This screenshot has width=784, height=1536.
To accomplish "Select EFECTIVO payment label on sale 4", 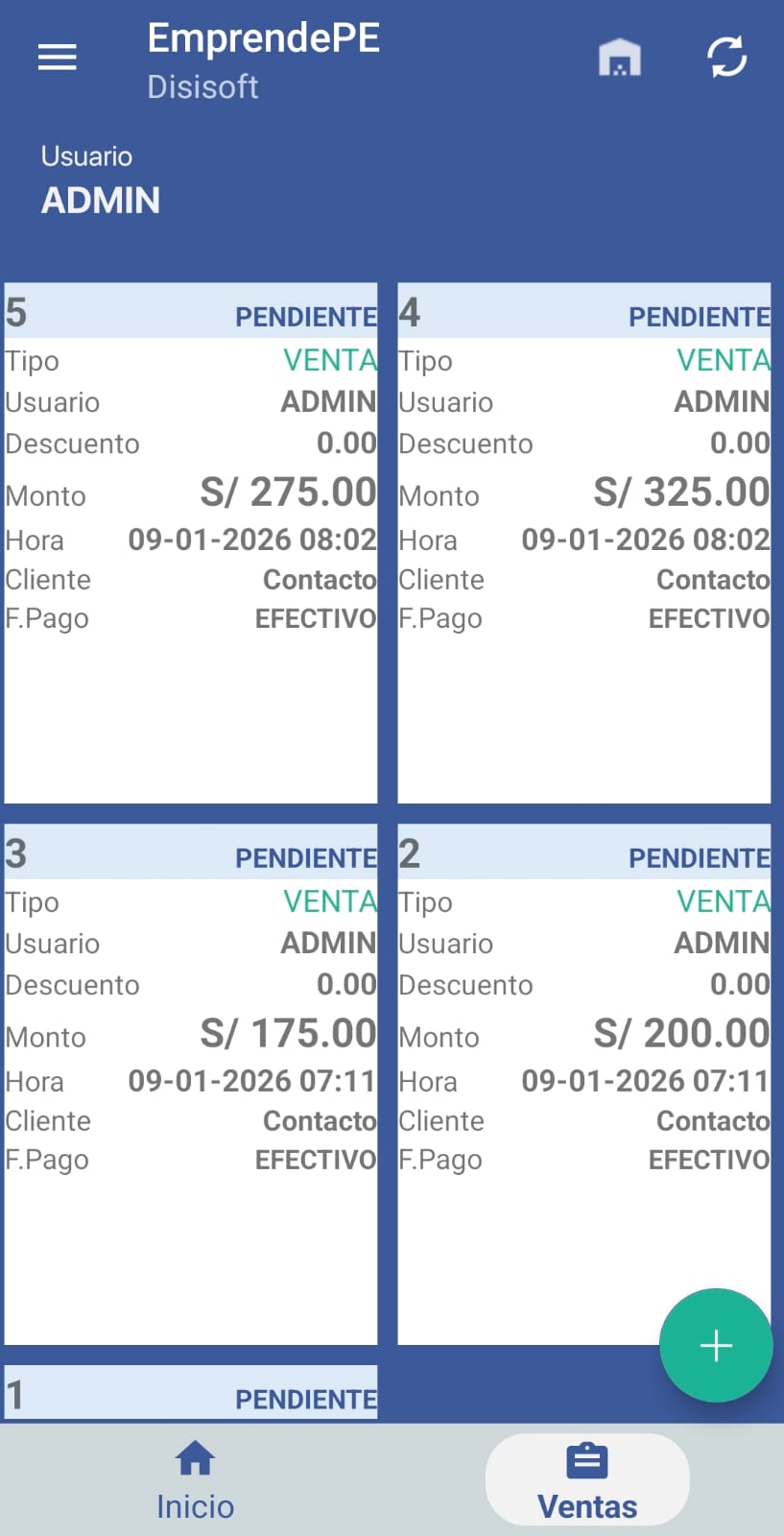I will [x=709, y=618].
